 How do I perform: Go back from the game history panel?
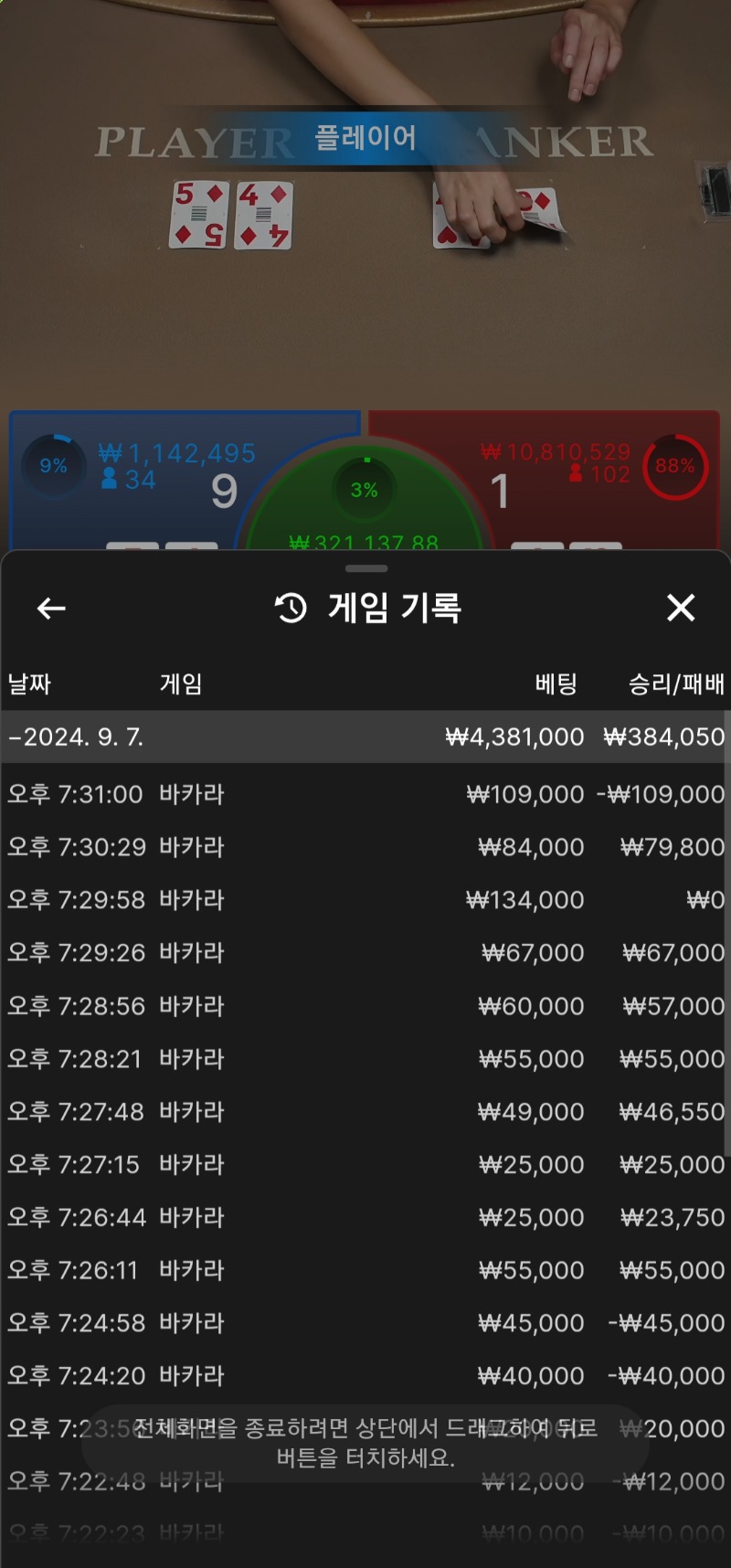(x=51, y=608)
